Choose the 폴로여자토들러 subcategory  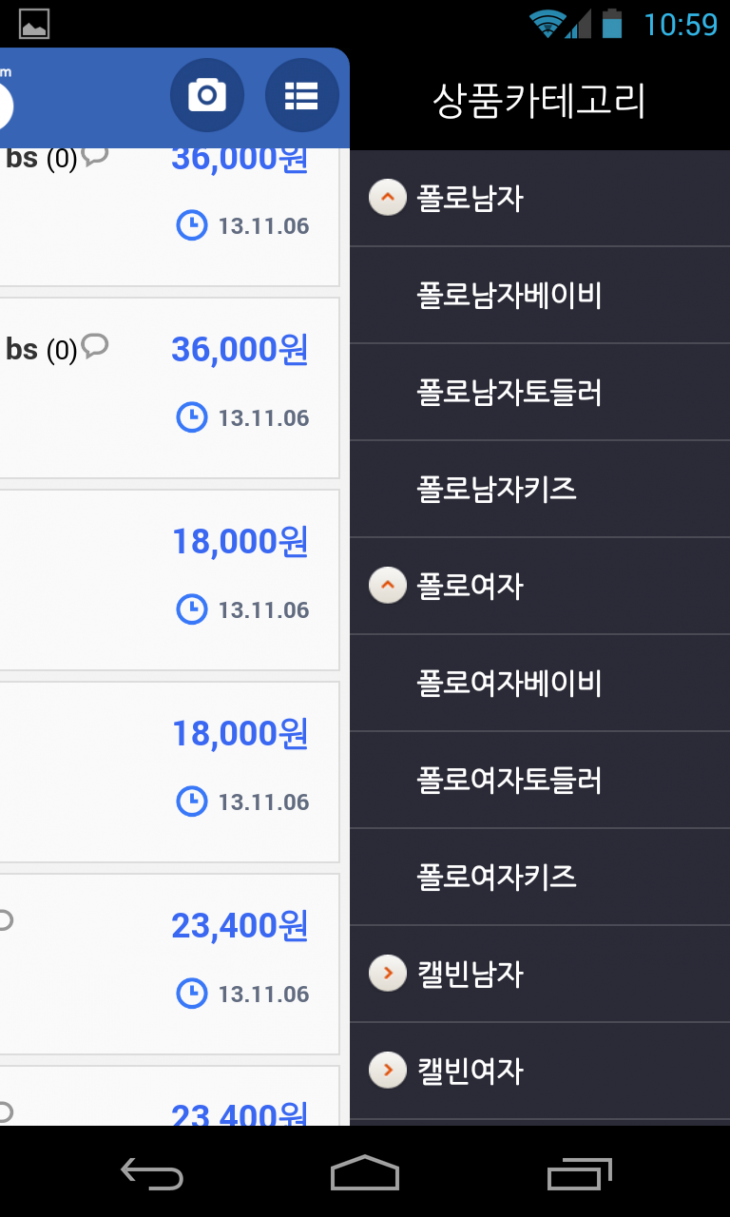(x=509, y=781)
